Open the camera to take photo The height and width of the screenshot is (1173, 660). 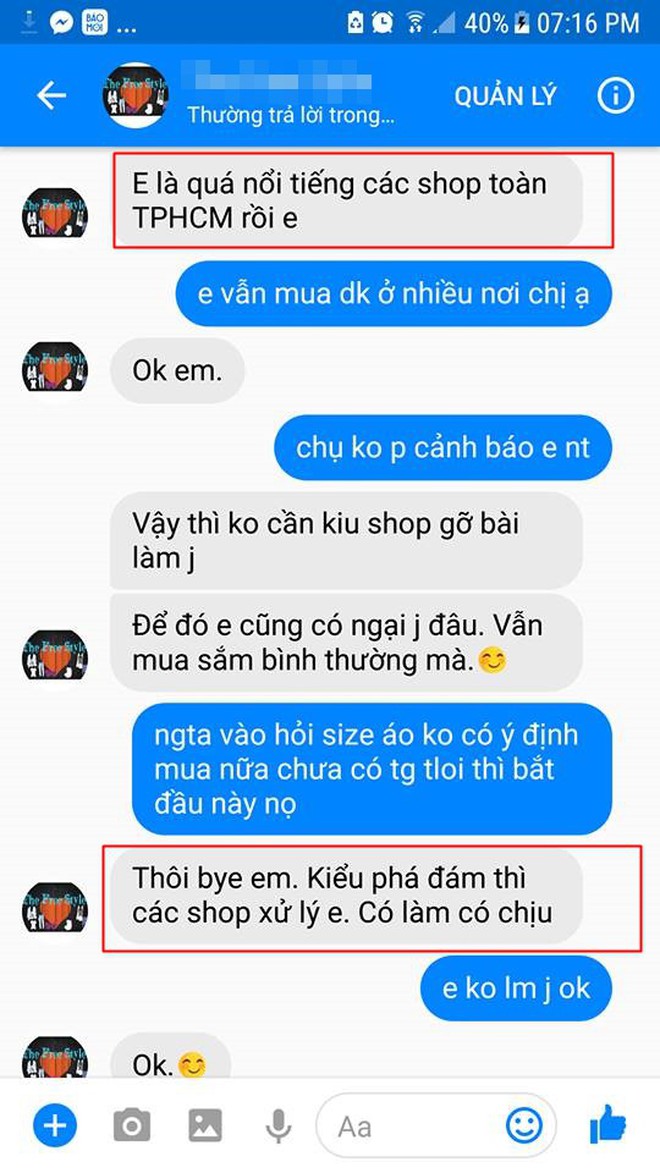pos(131,1126)
